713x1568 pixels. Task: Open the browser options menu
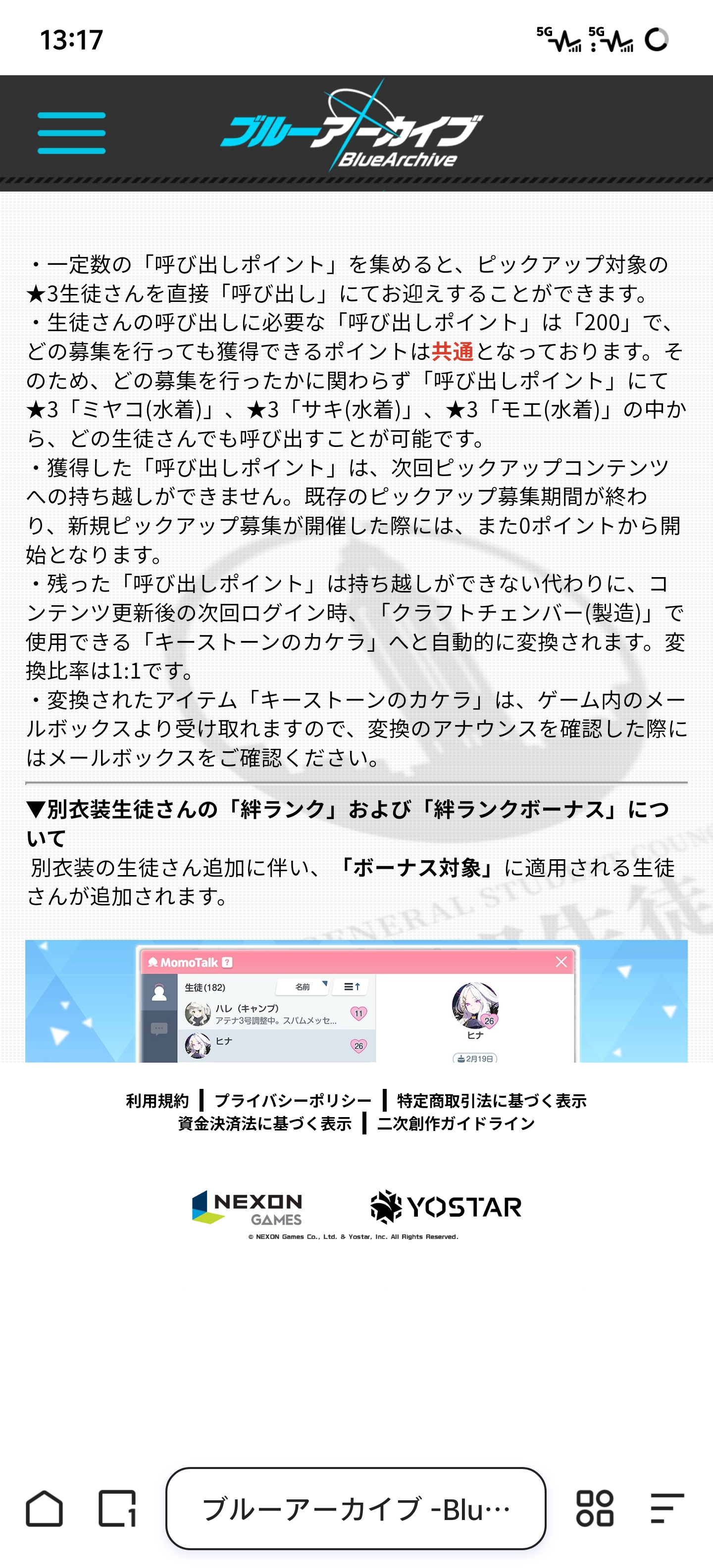(667, 1508)
